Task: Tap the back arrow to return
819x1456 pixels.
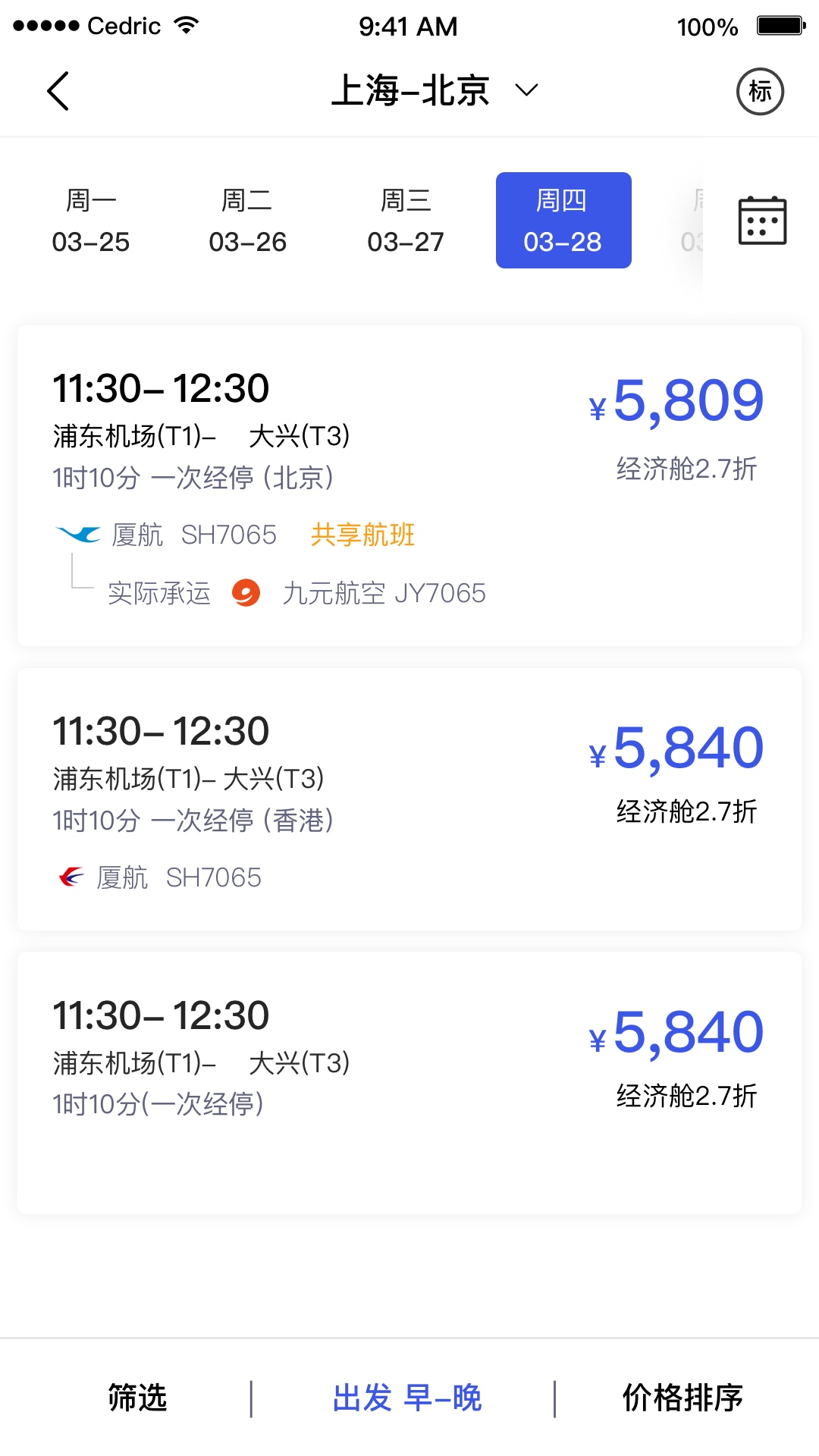Action: (x=58, y=89)
